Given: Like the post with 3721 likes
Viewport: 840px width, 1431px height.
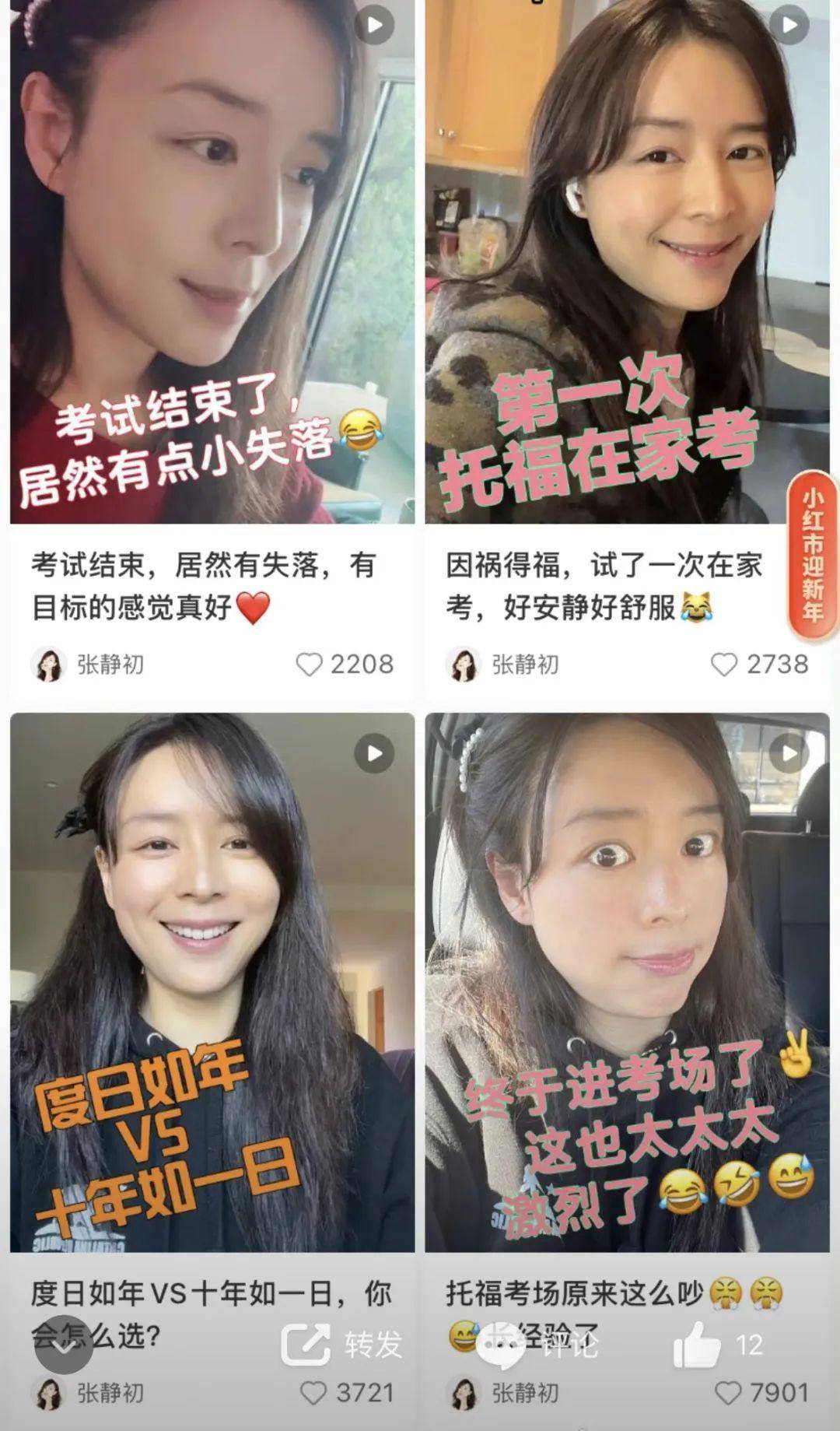Looking at the screenshot, I should click(x=313, y=1393).
